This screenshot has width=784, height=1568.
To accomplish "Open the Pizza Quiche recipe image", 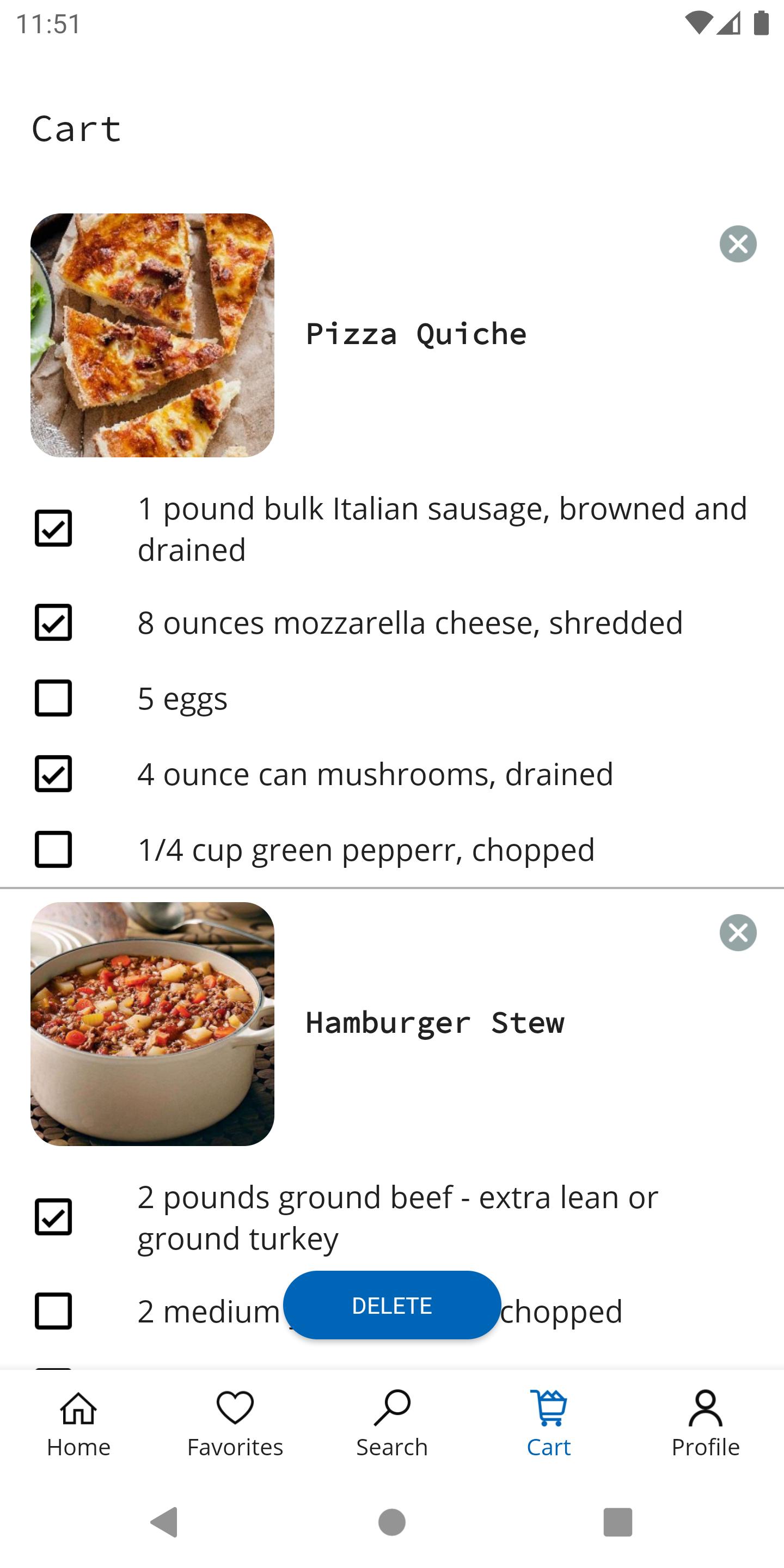I will (x=152, y=335).
